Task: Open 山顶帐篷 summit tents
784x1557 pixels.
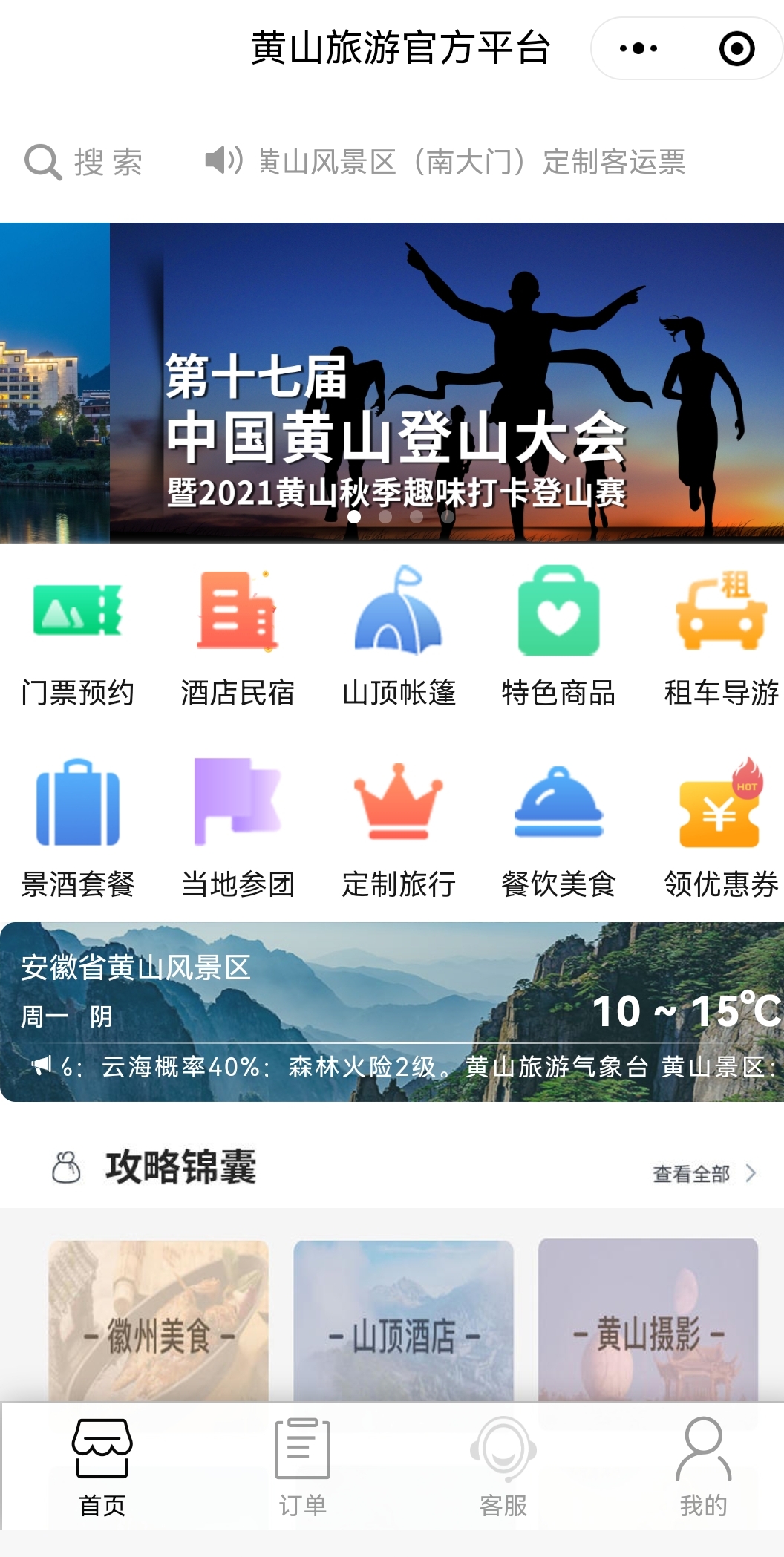Action: tap(399, 636)
